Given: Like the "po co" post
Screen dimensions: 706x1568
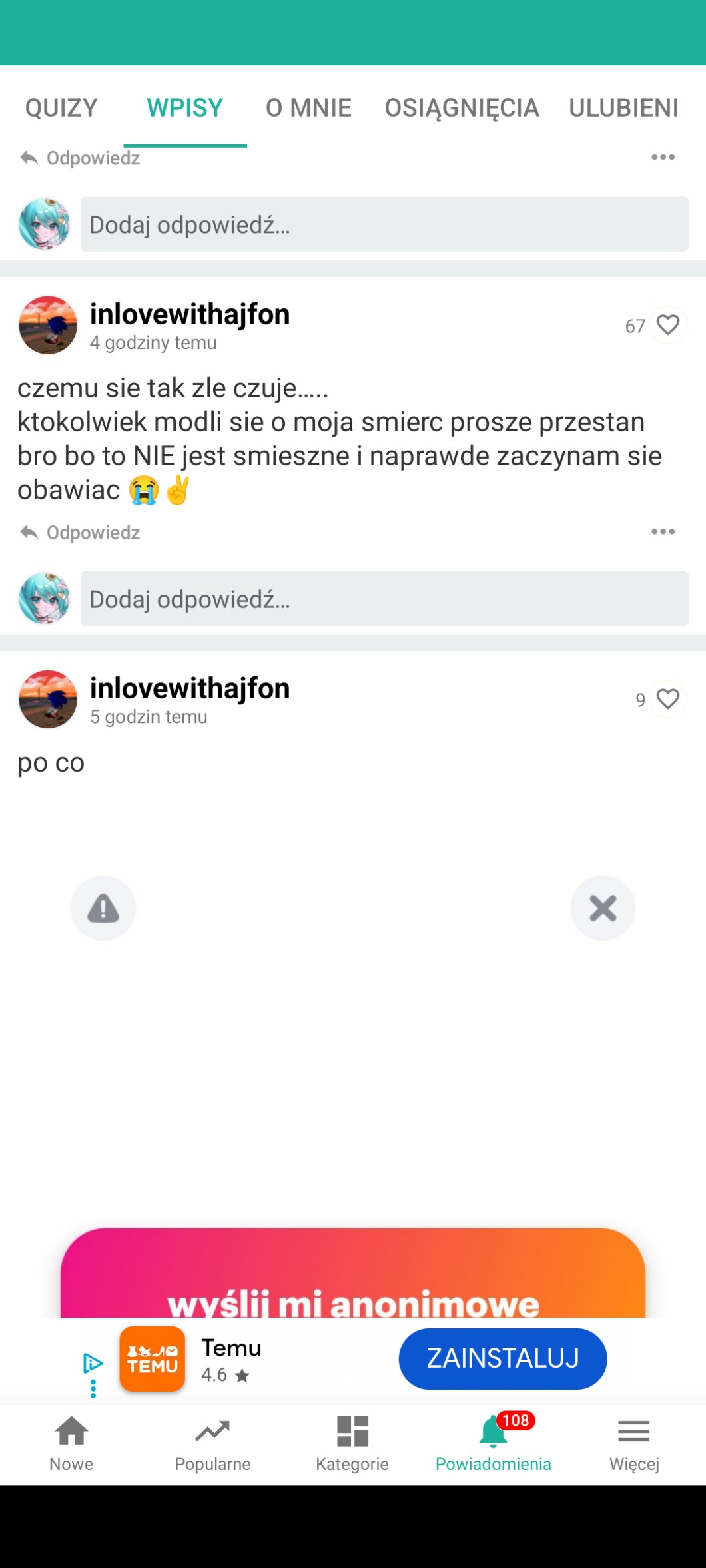Looking at the screenshot, I should pos(668,699).
